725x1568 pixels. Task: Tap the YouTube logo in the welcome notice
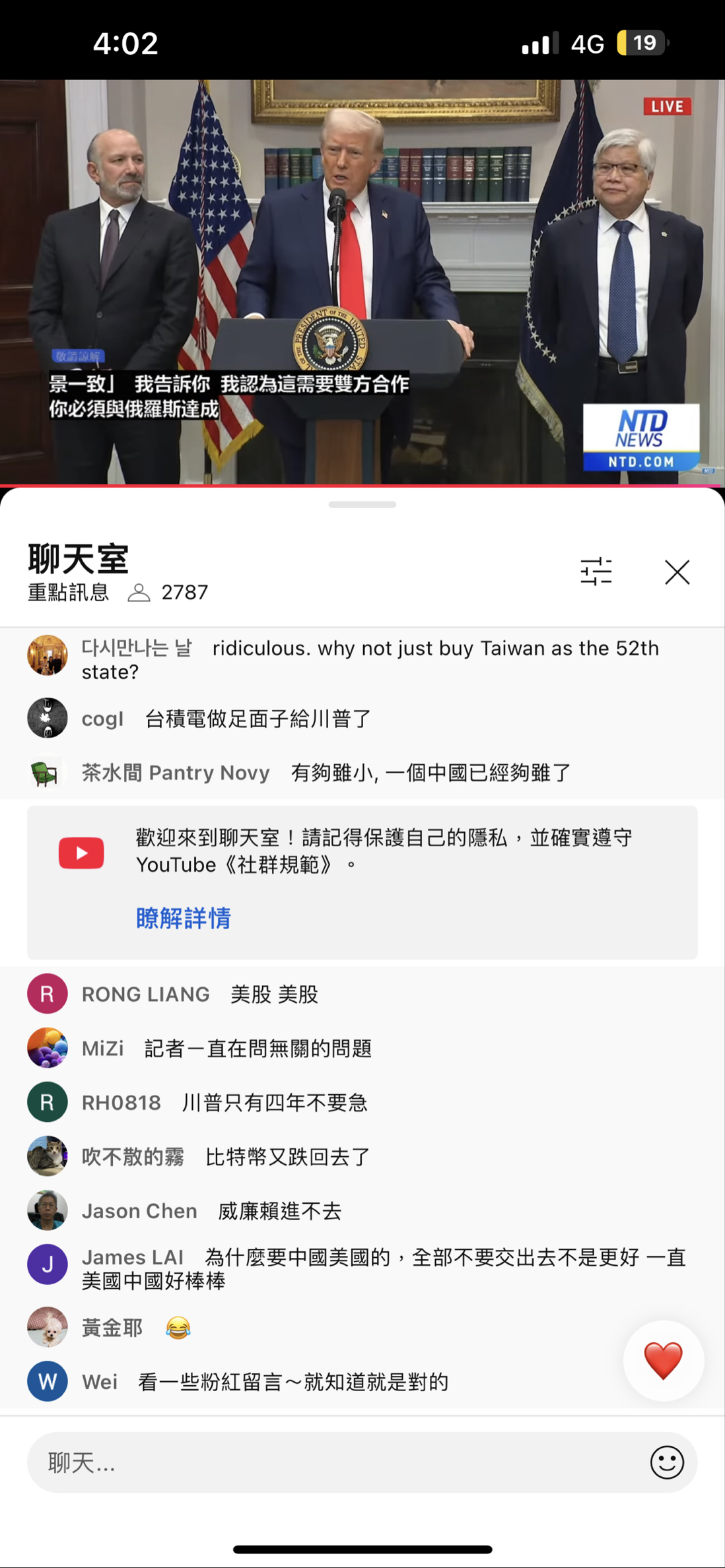(81, 853)
